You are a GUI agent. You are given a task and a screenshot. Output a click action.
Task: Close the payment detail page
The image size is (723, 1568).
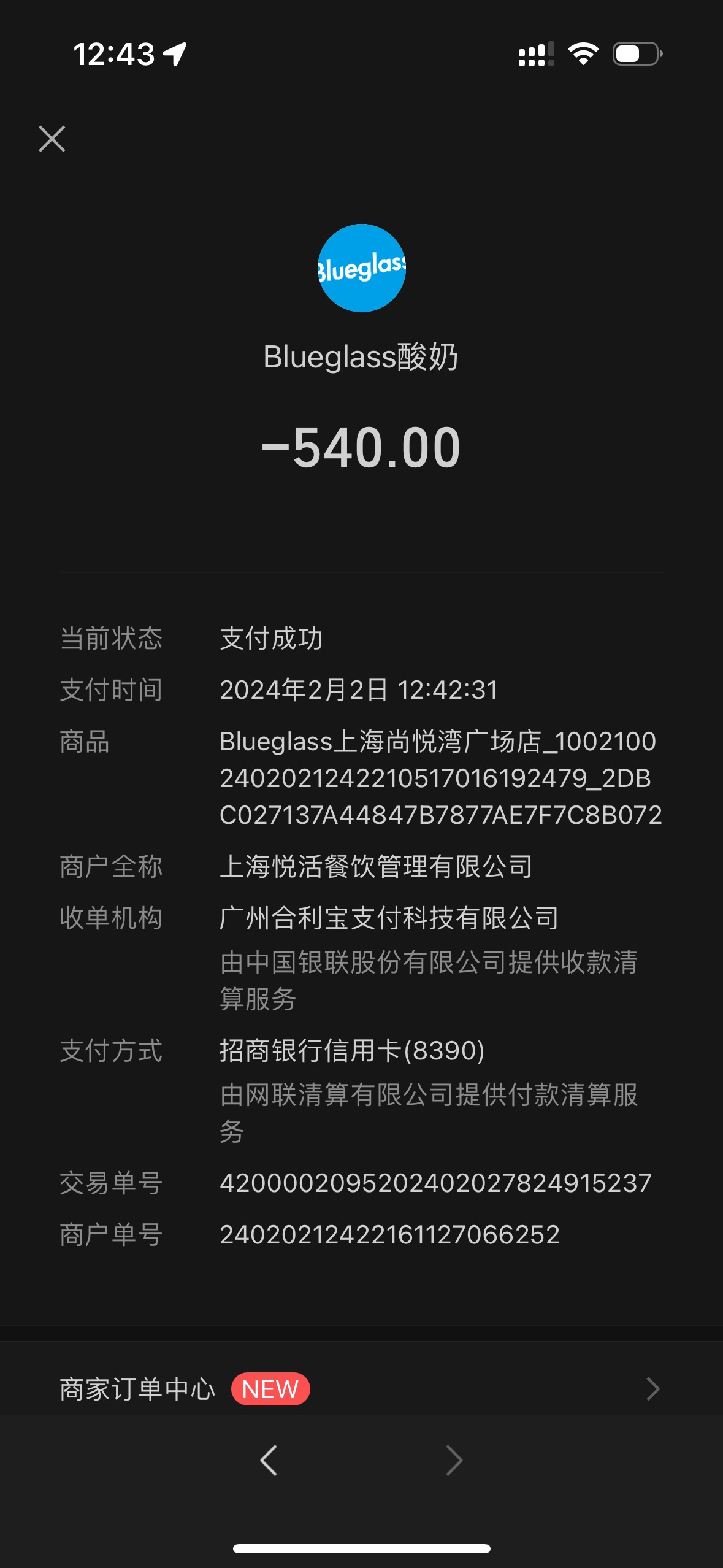pyautogui.click(x=52, y=139)
